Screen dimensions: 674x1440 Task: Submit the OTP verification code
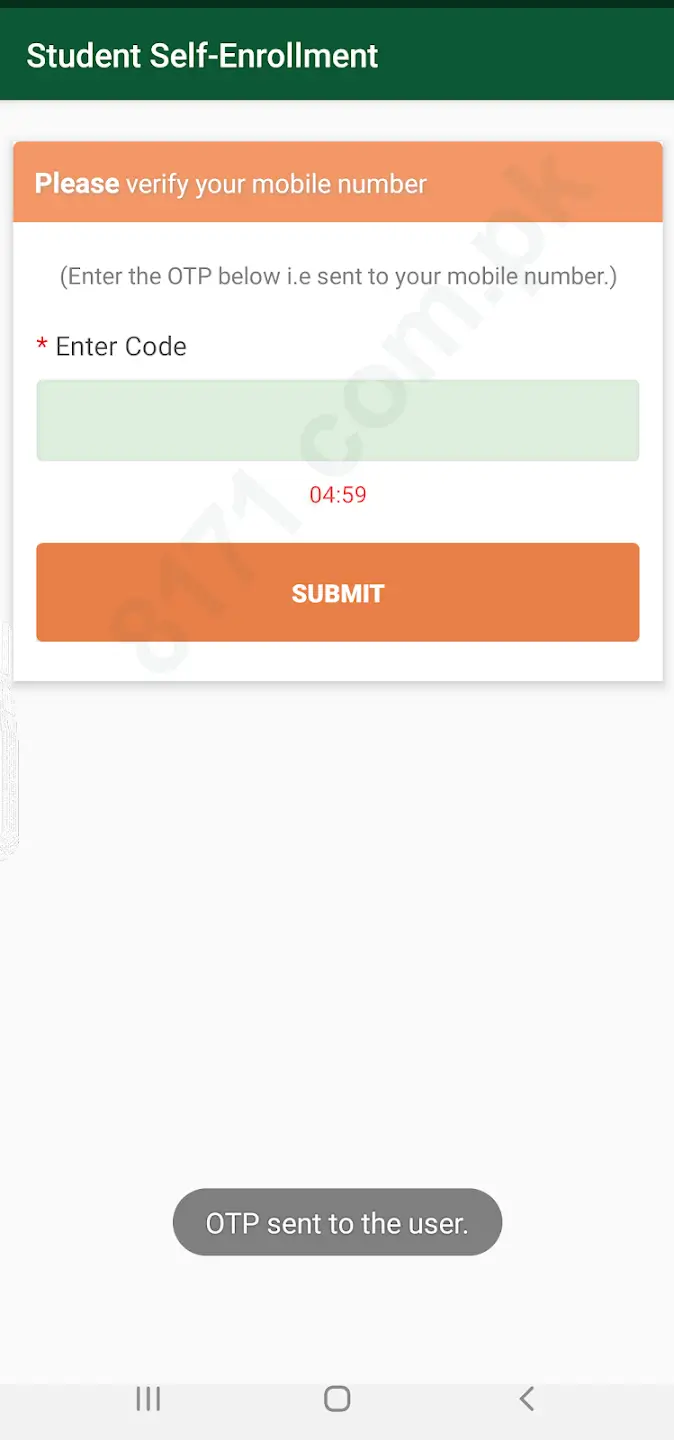tap(337, 592)
